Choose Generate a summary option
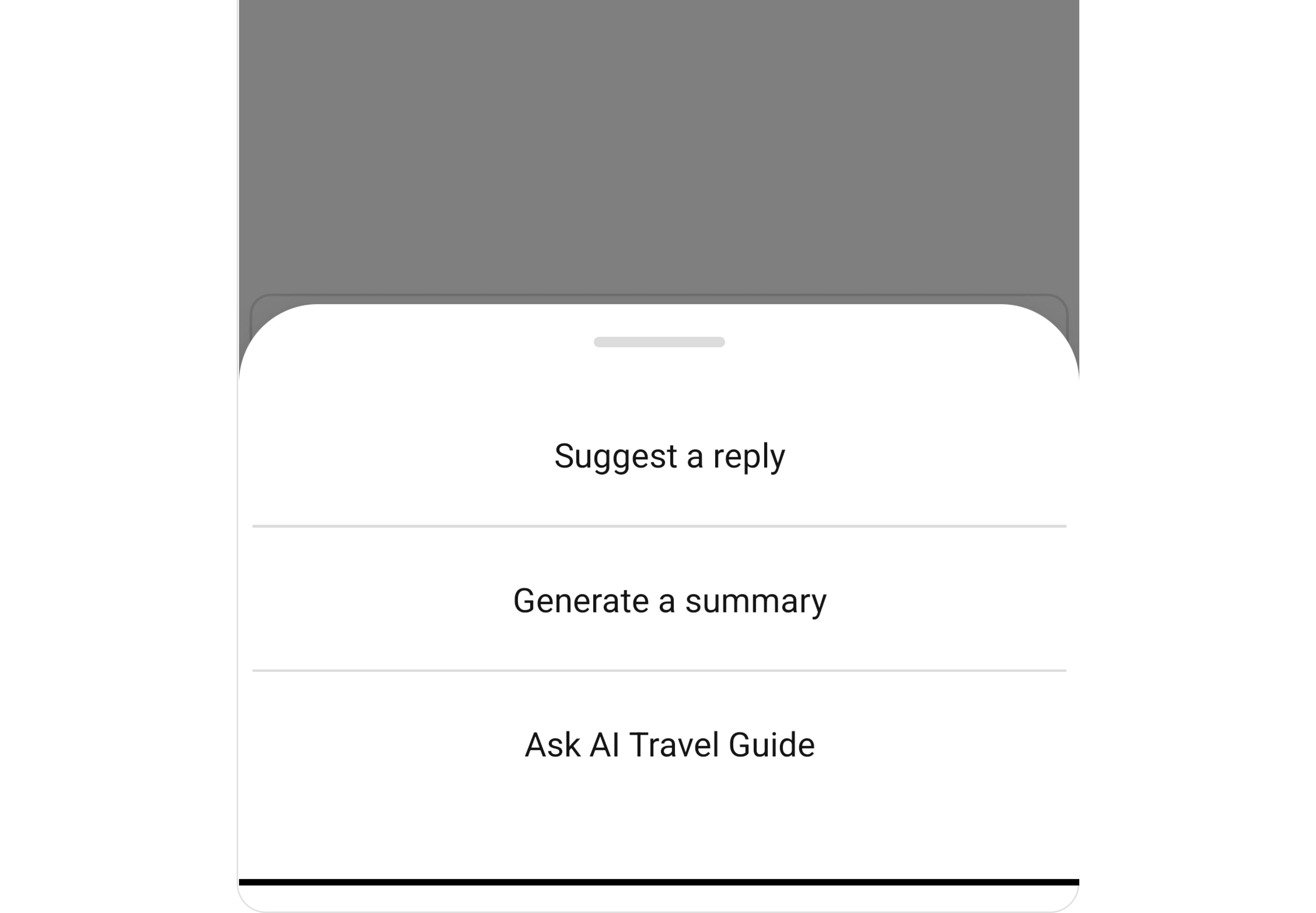The width and height of the screenshot is (1316, 913). [669, 601]
